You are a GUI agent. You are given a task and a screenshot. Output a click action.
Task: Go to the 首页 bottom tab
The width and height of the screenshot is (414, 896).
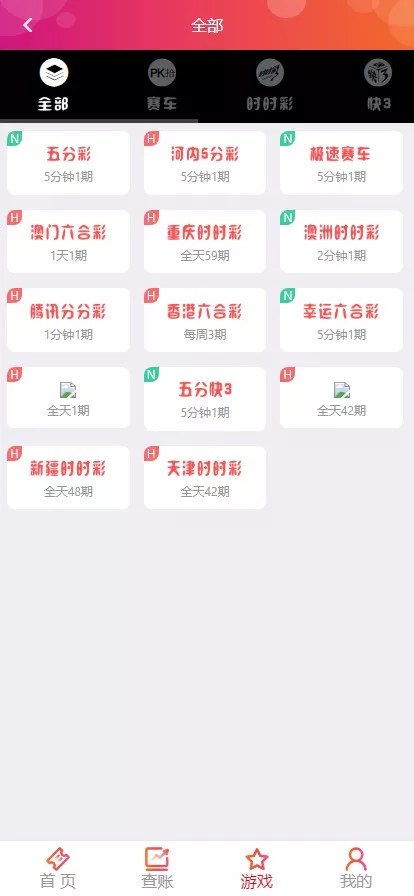tap(58, 869)
